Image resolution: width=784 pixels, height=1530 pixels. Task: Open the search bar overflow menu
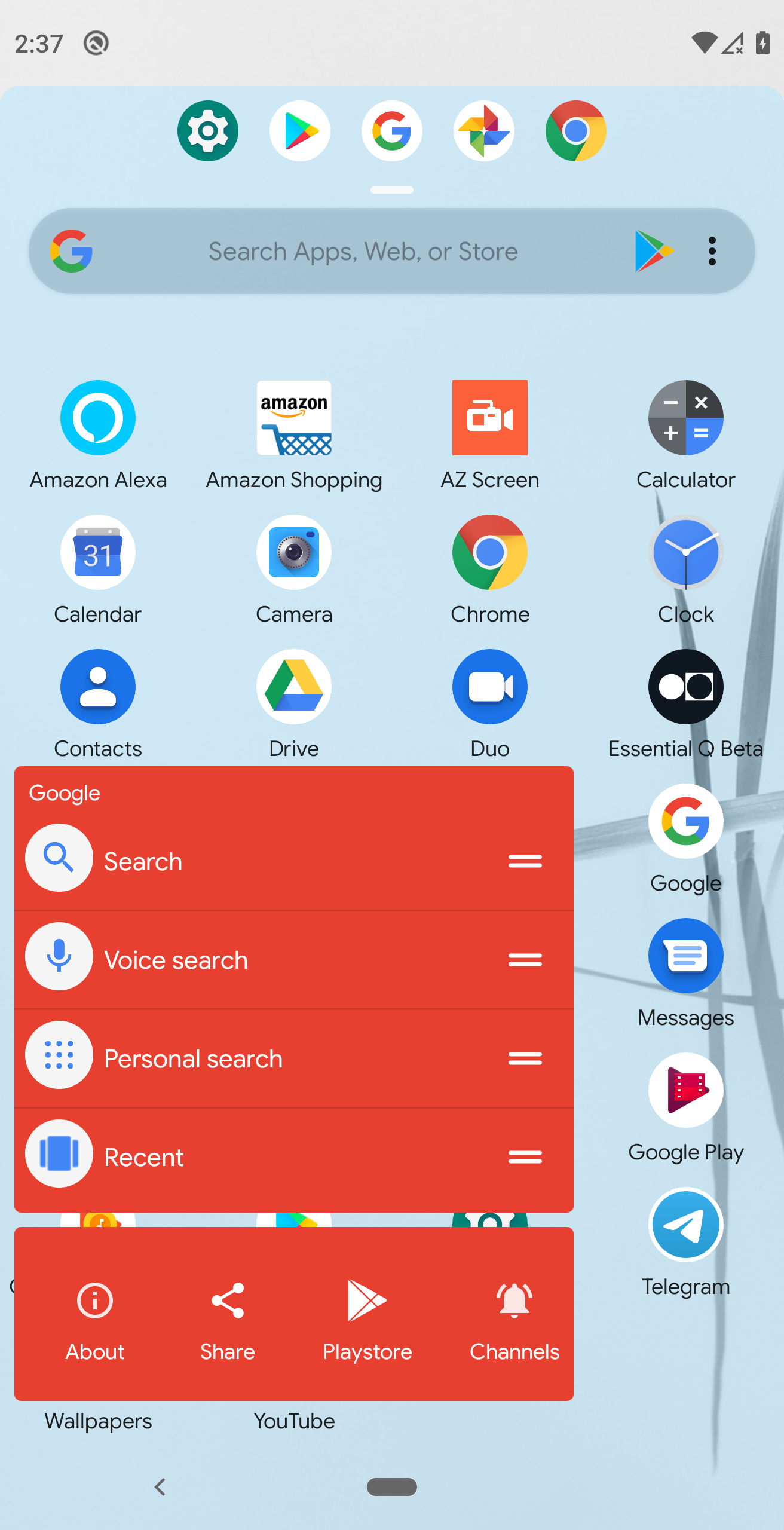[712, 251]
